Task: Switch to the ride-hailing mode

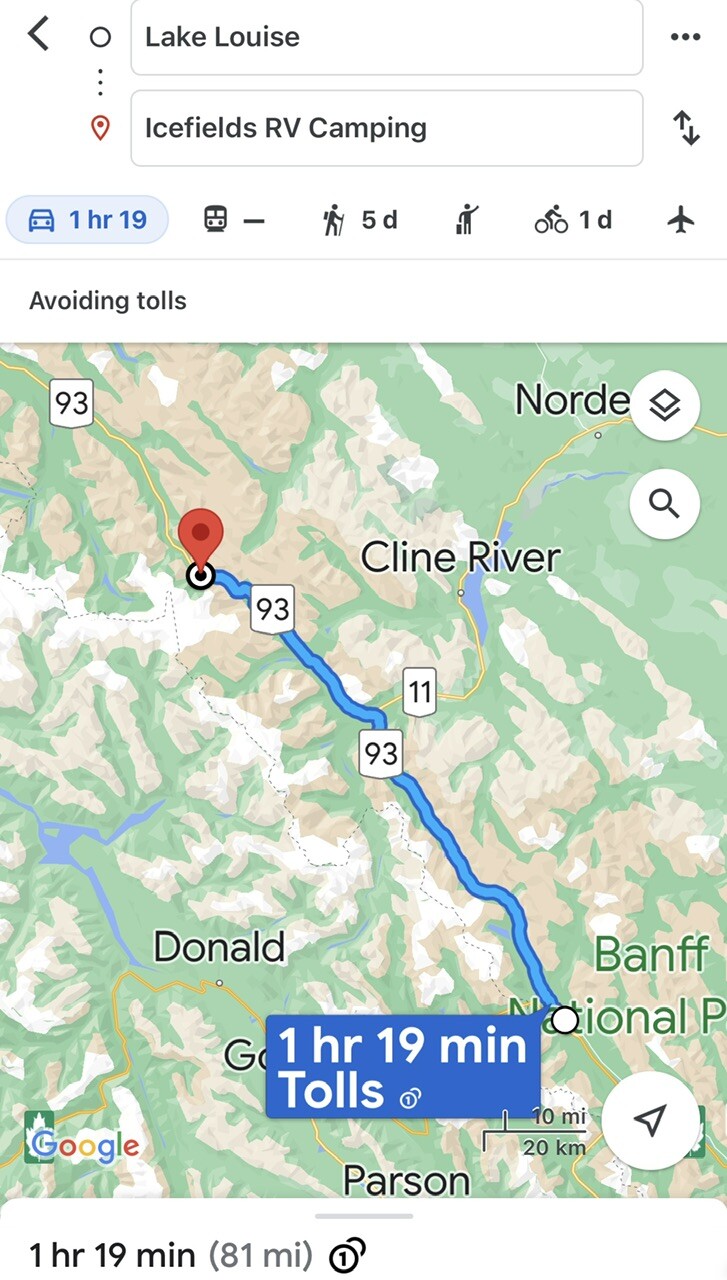Action: tap(466, 220)
